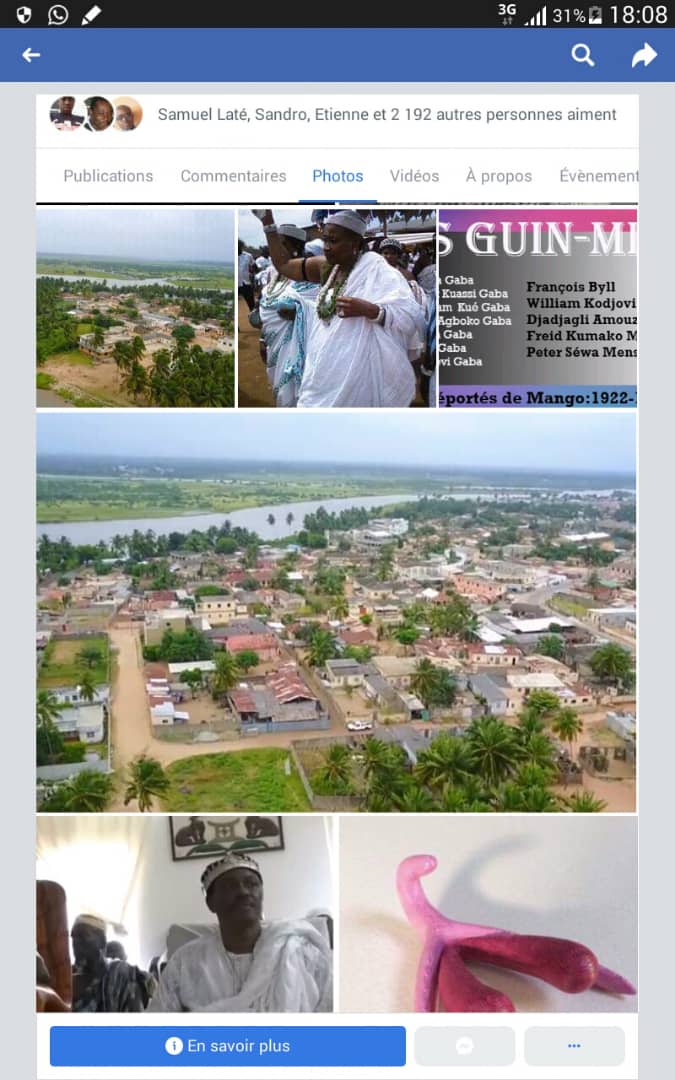
Task: Open the three-dot more options button
Action: (574, 1046)
